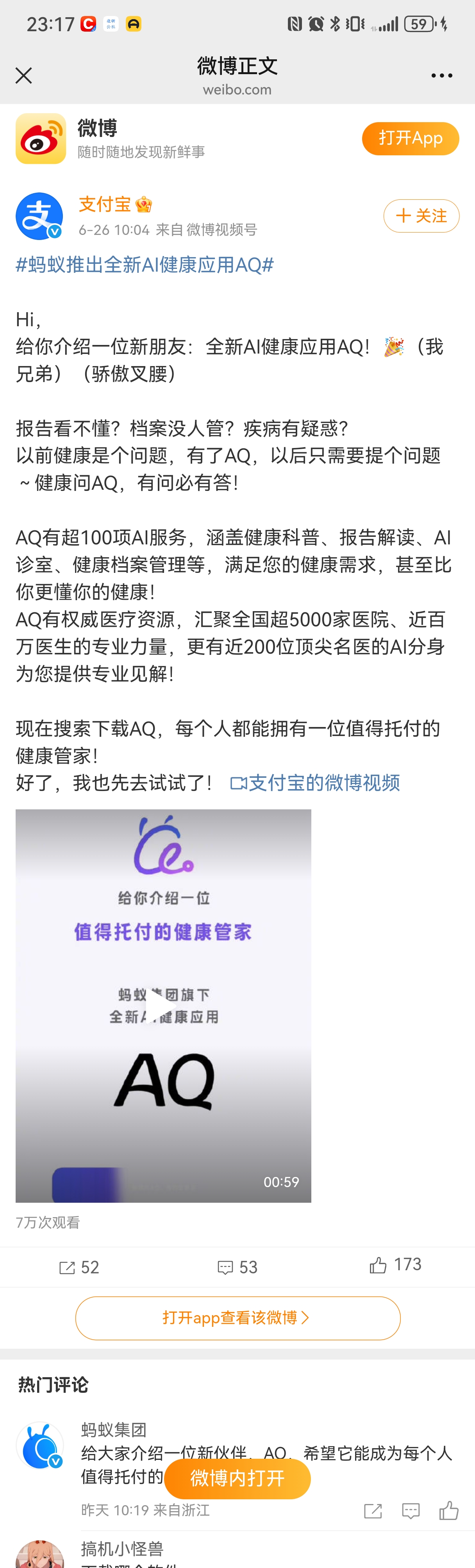This screenshot has width=475, height=1568.
Task: Open the 支付宝 profile avatar
Action: click(39, 215)
